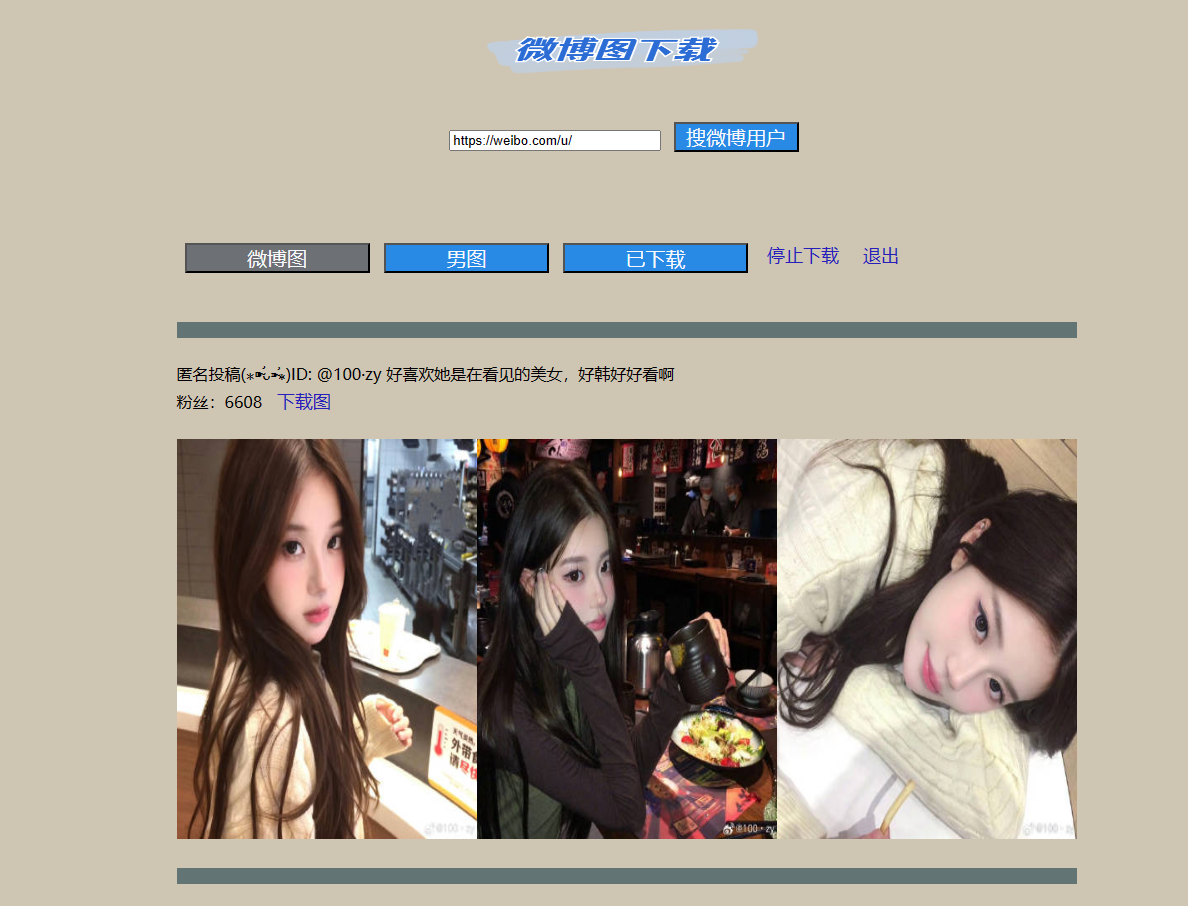The width and height of the screenshot is (1188, 906).
Task: Tap the 退出 logout link
Action: pyautogui.click(x=881, y=256)
